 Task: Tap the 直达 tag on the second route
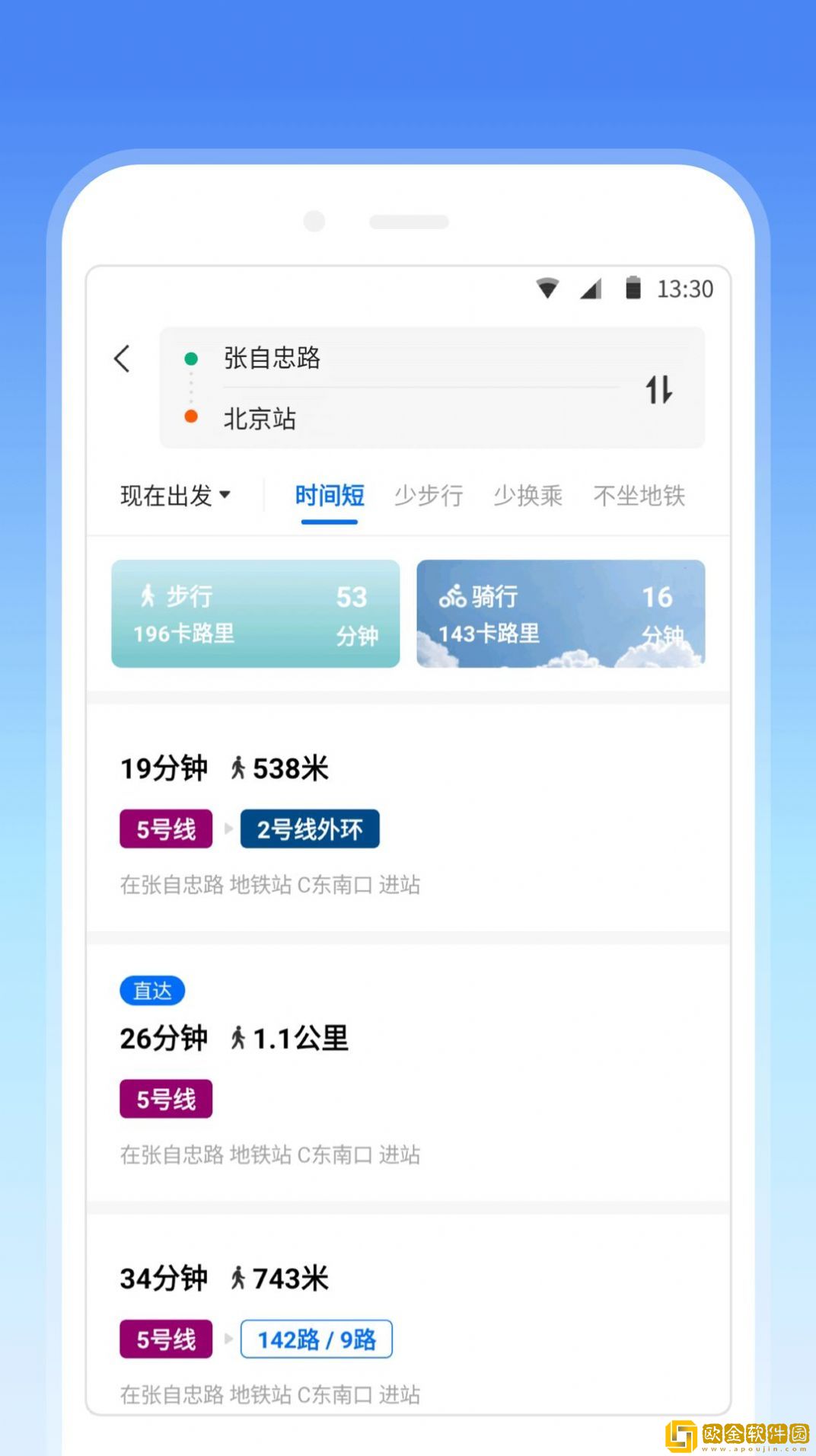click(x=151, y=991)
